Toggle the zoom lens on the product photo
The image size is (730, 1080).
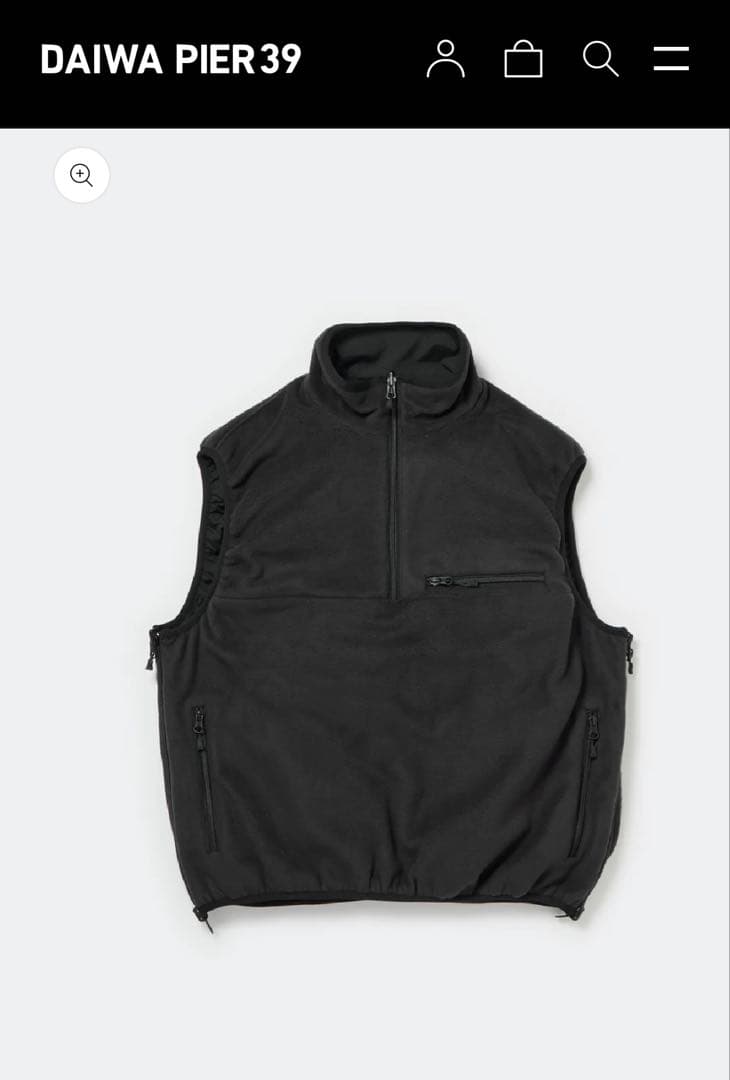(x=81, y=175)
